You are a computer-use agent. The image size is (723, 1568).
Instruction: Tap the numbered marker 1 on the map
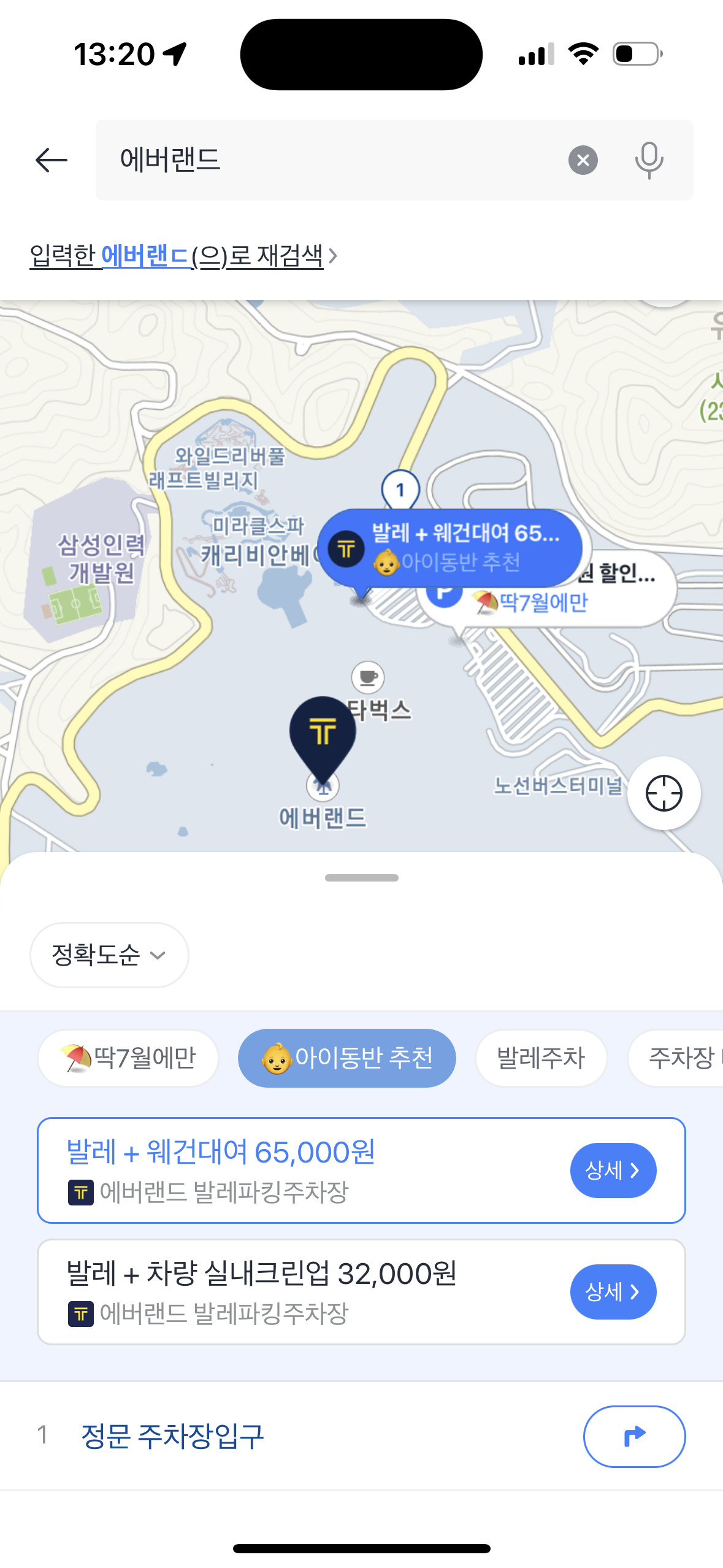pos(399,488)
